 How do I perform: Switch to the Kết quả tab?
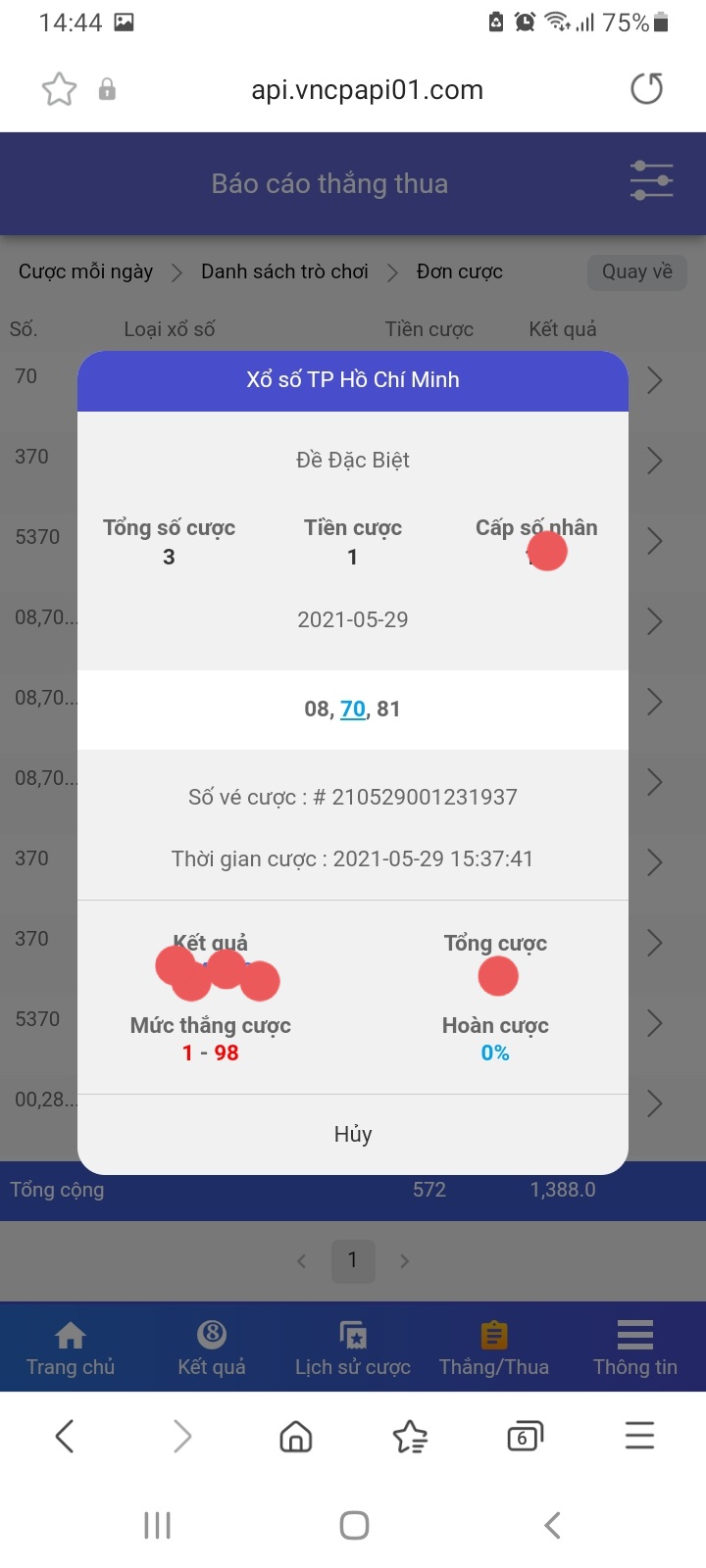coord(212,1347)
